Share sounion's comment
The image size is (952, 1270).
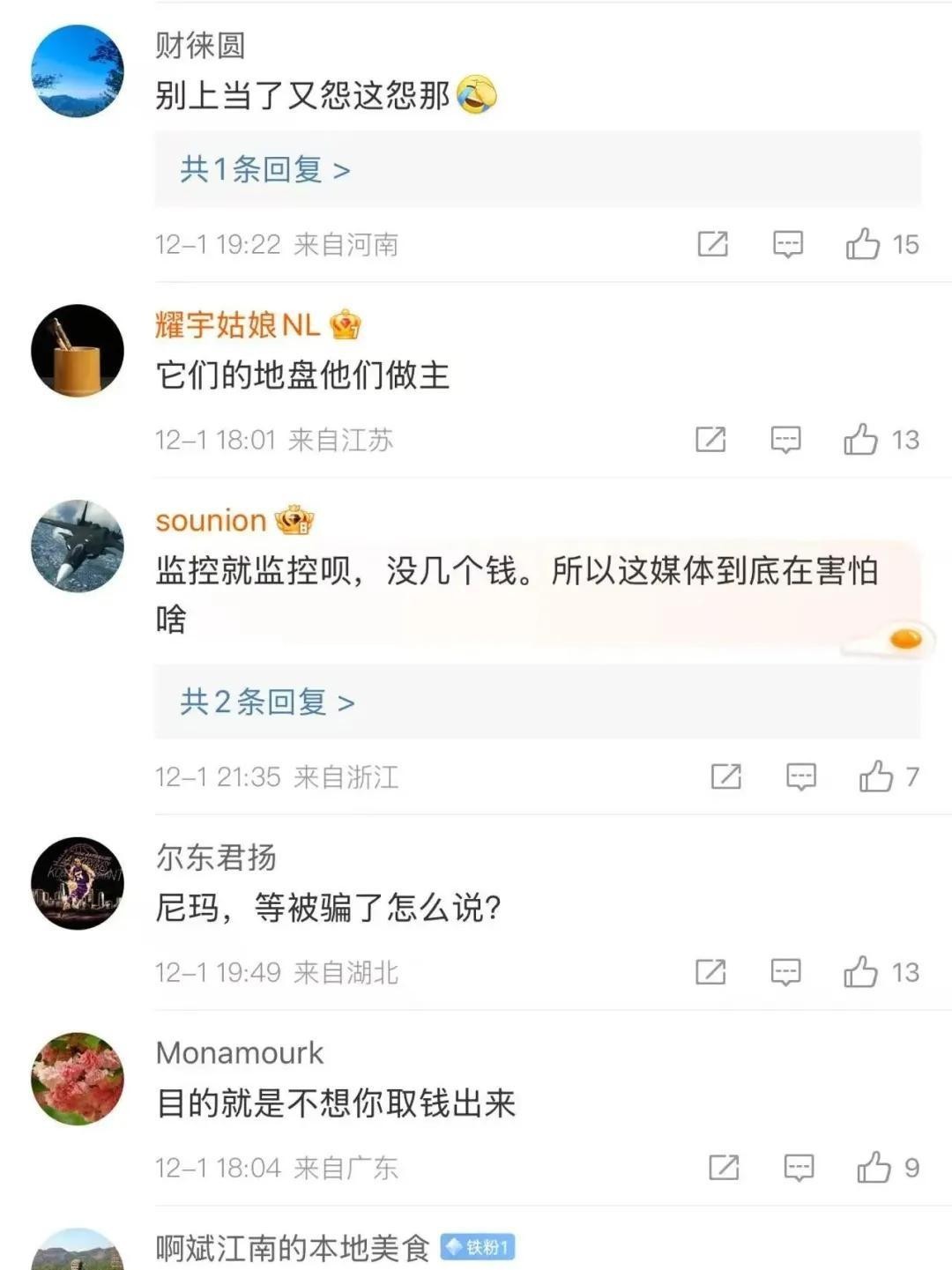coord(725,776)
